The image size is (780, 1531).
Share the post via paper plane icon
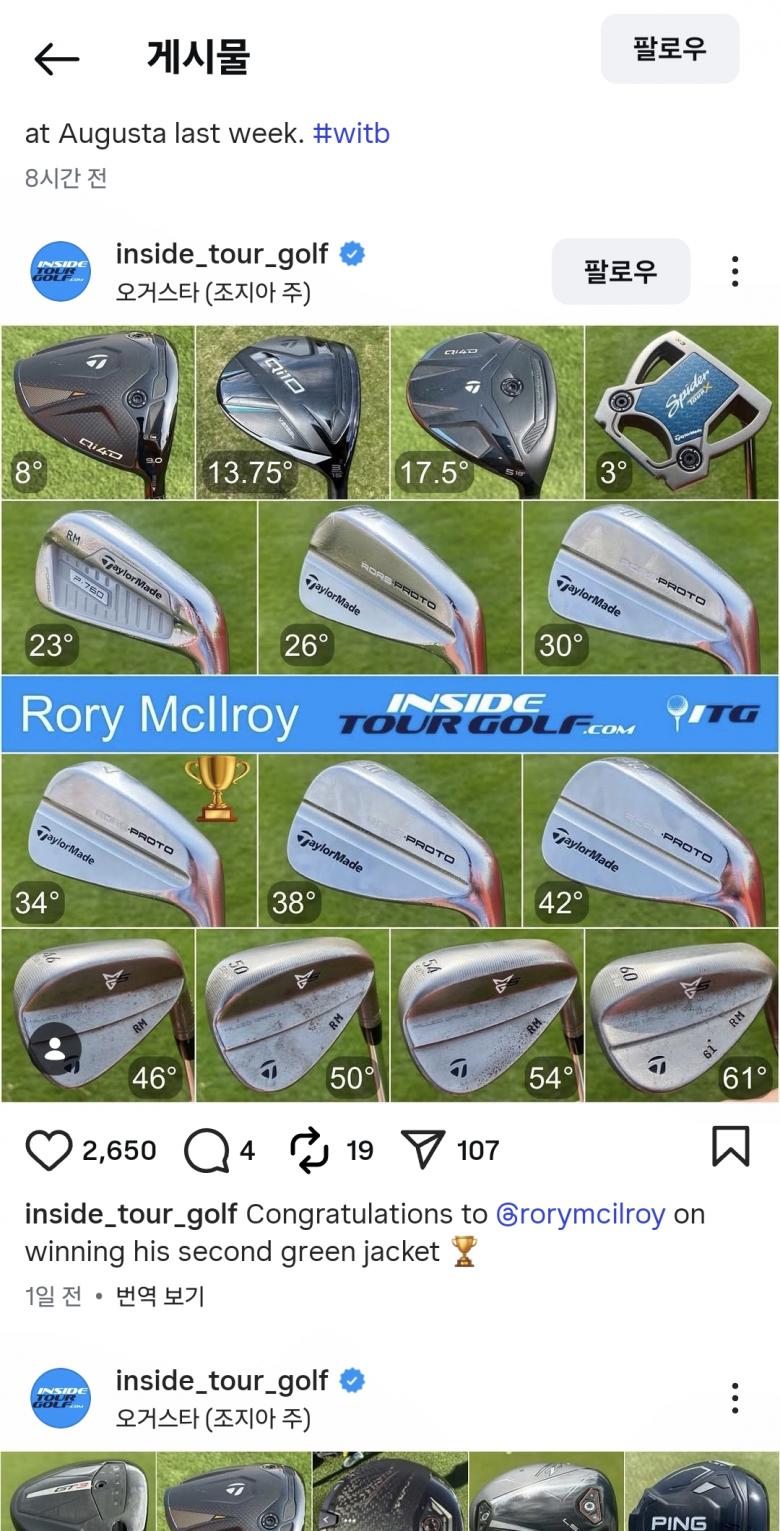422,1150
